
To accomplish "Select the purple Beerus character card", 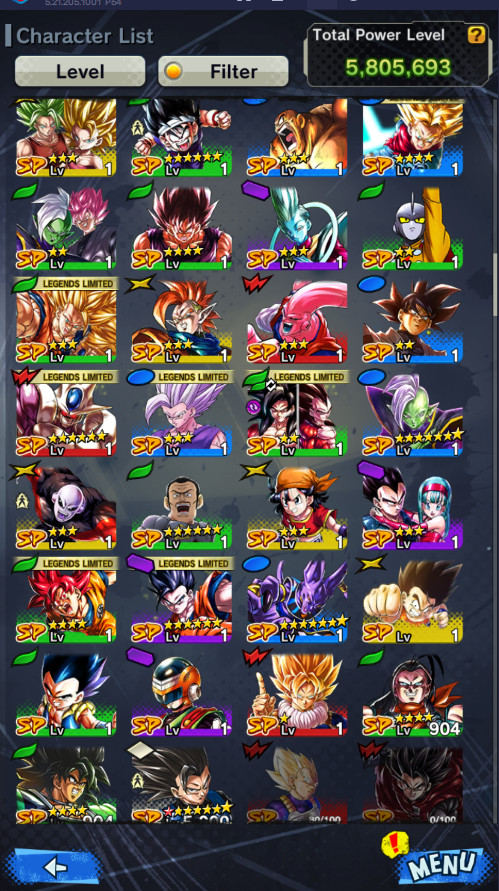I will [297, 601].
